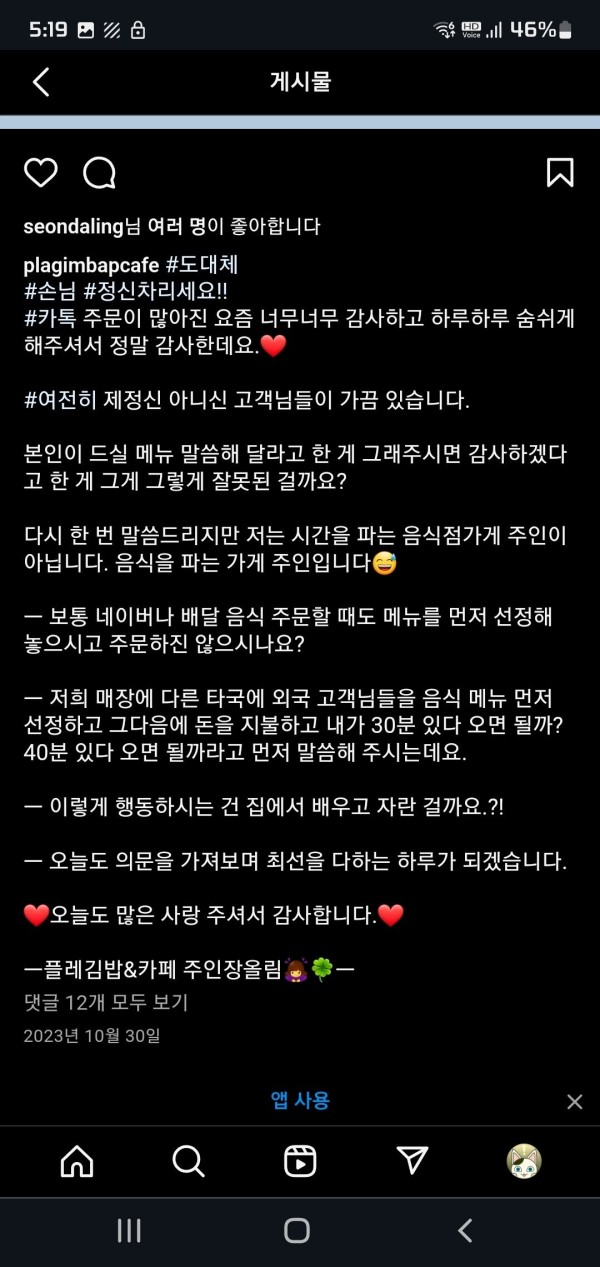
Task: Open the plagimbapcafe username link
Action: tap(91, 266)
